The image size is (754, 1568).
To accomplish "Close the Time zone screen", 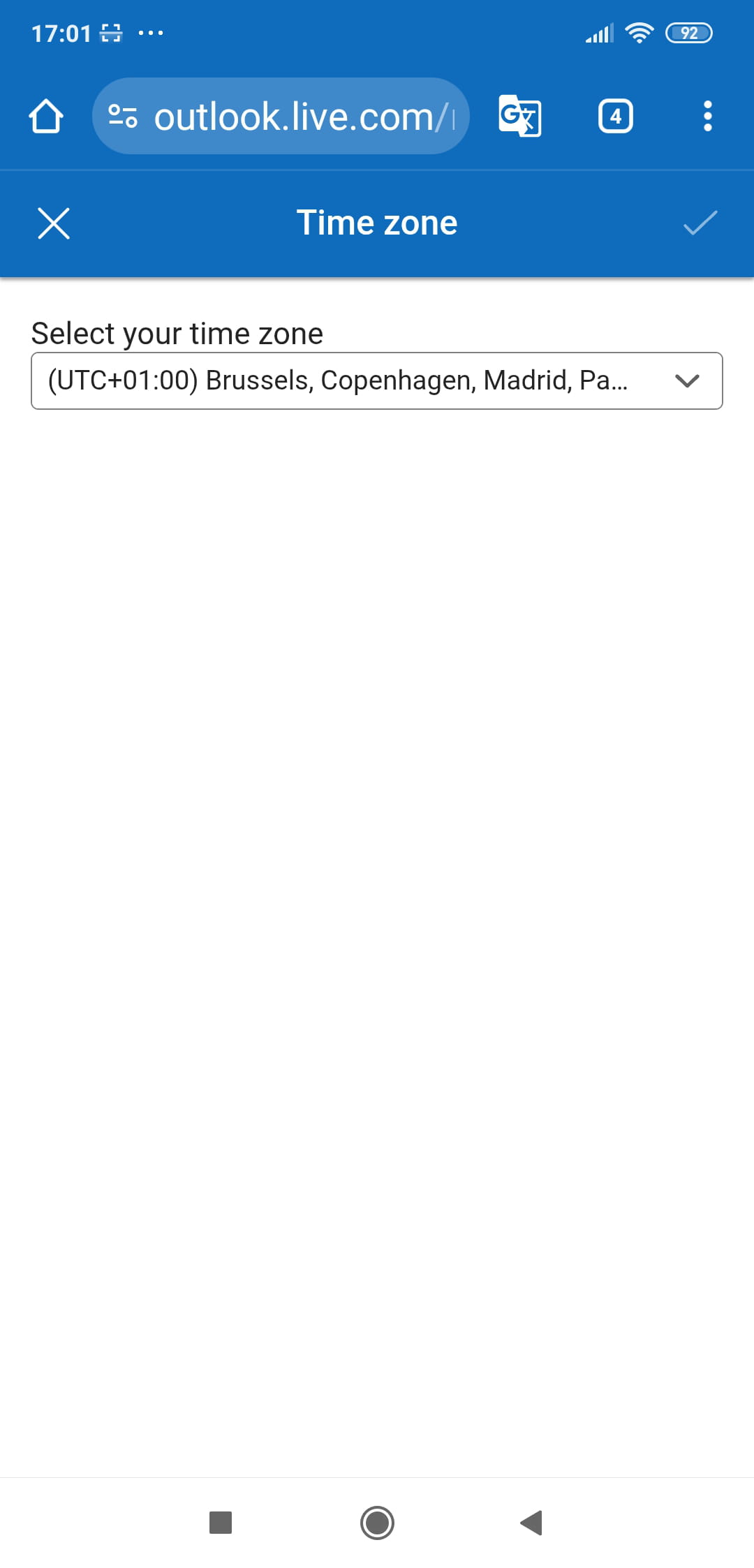I will point(54,223).
